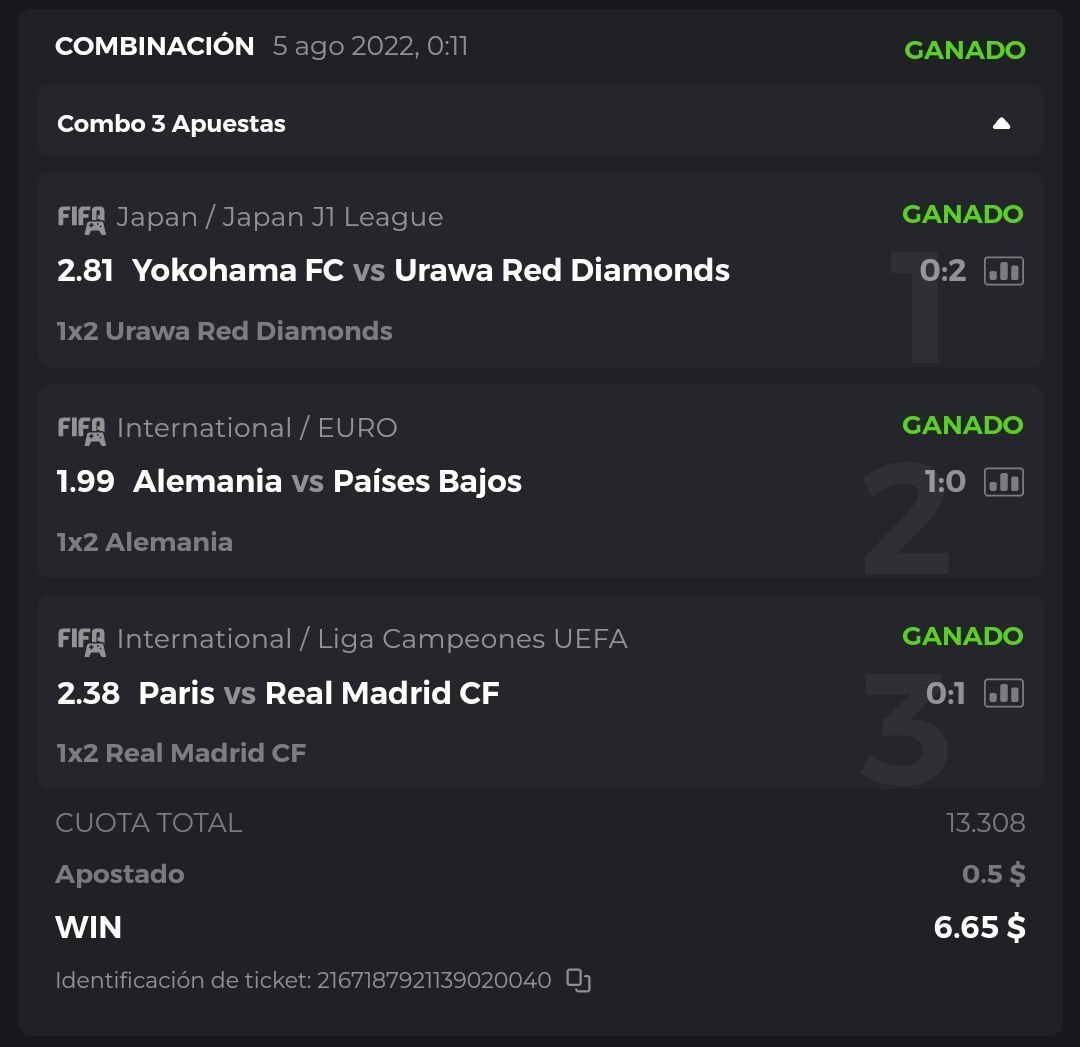This screenshot has width=1080, height=1047.
Task: Copy the ticket identification number
Action: [578, 980]
